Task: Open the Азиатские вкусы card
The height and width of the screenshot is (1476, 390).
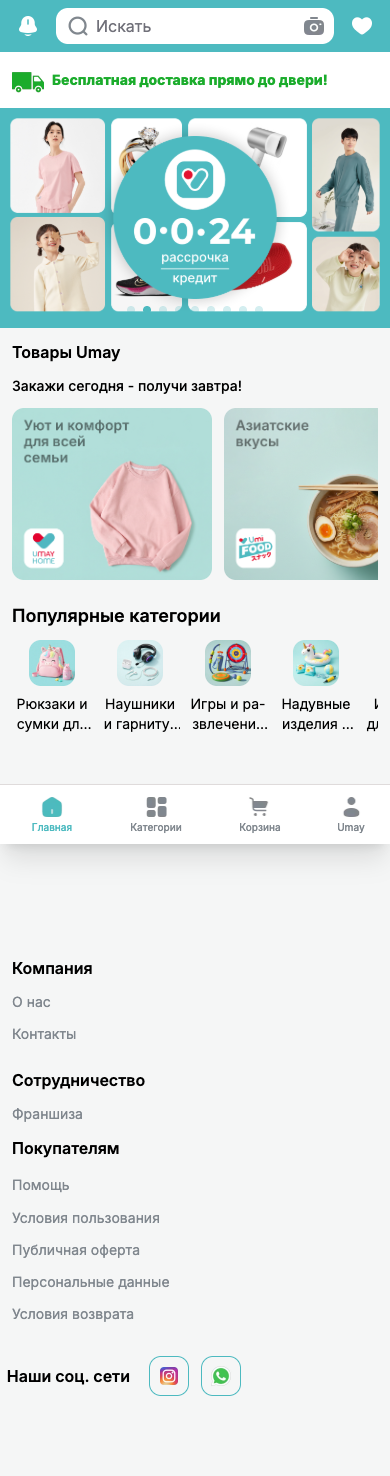Action: 301,494
